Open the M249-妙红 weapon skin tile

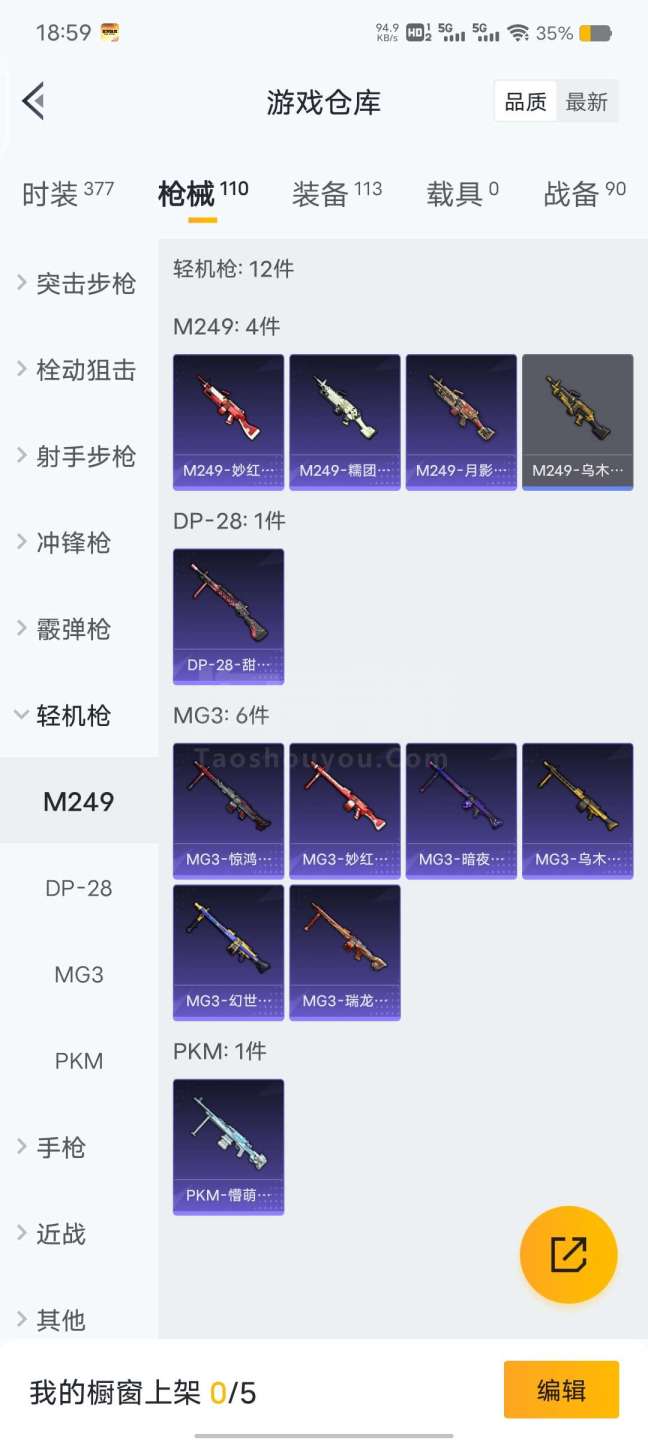click(x=228, y=421)
